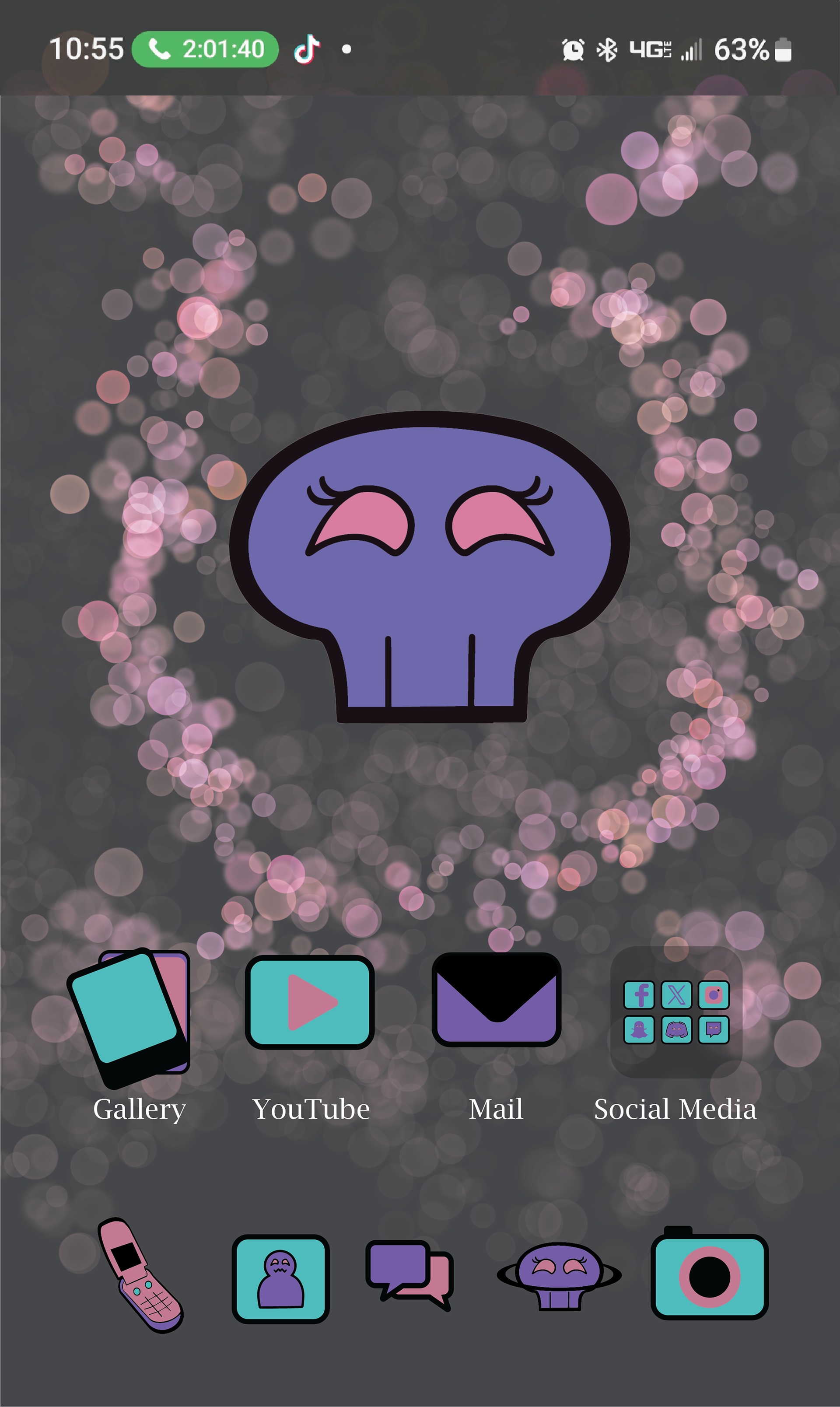Expand the Social Media folder
The width and height of the screenshot is (840, 1407).
[676, 1012]
